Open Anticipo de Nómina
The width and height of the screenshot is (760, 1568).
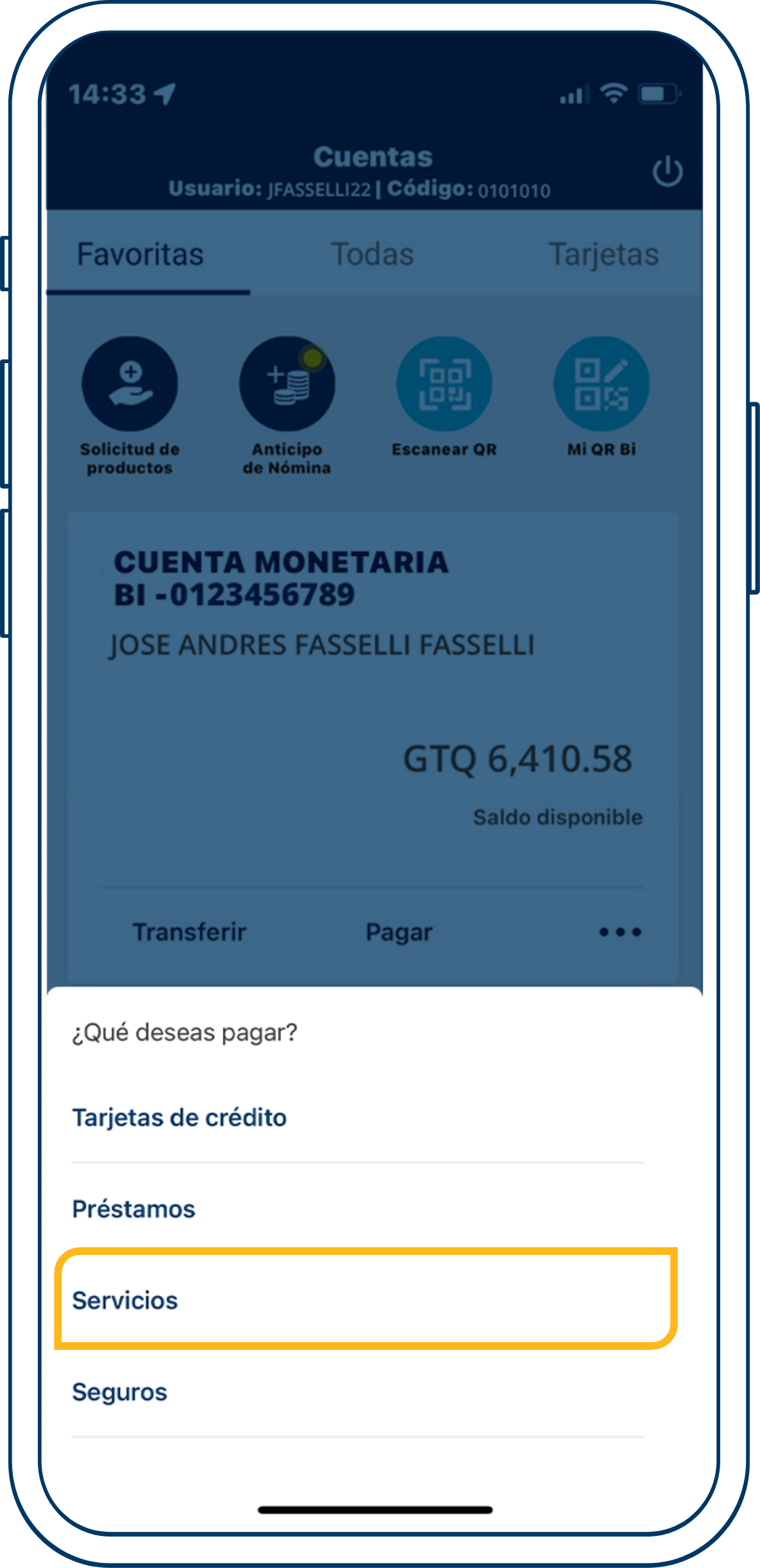[287, 383]
